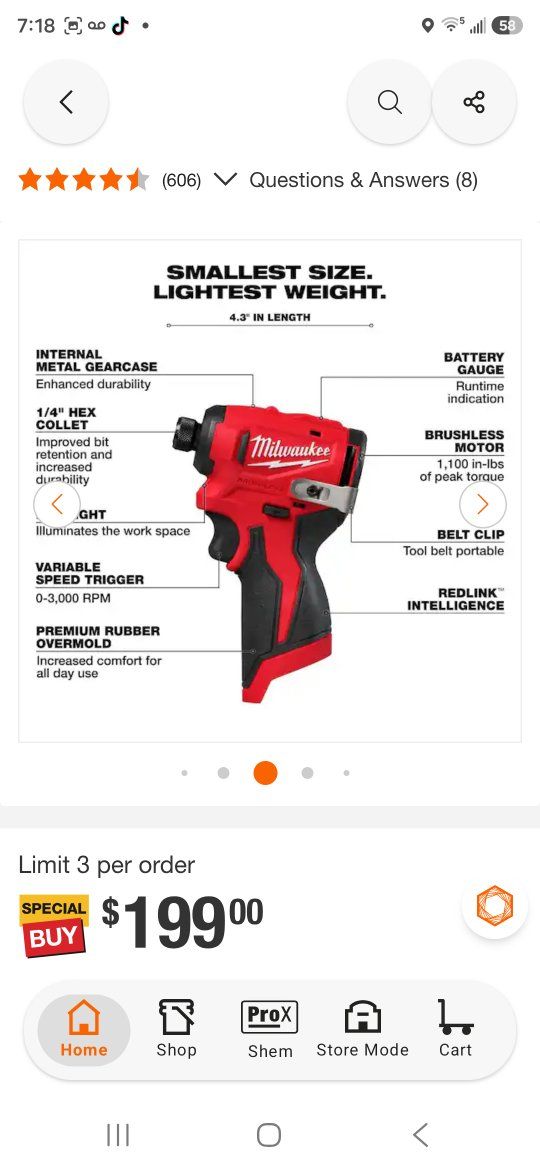
Task: Switch to Store Mode
Action: [x=362, y=1029]
